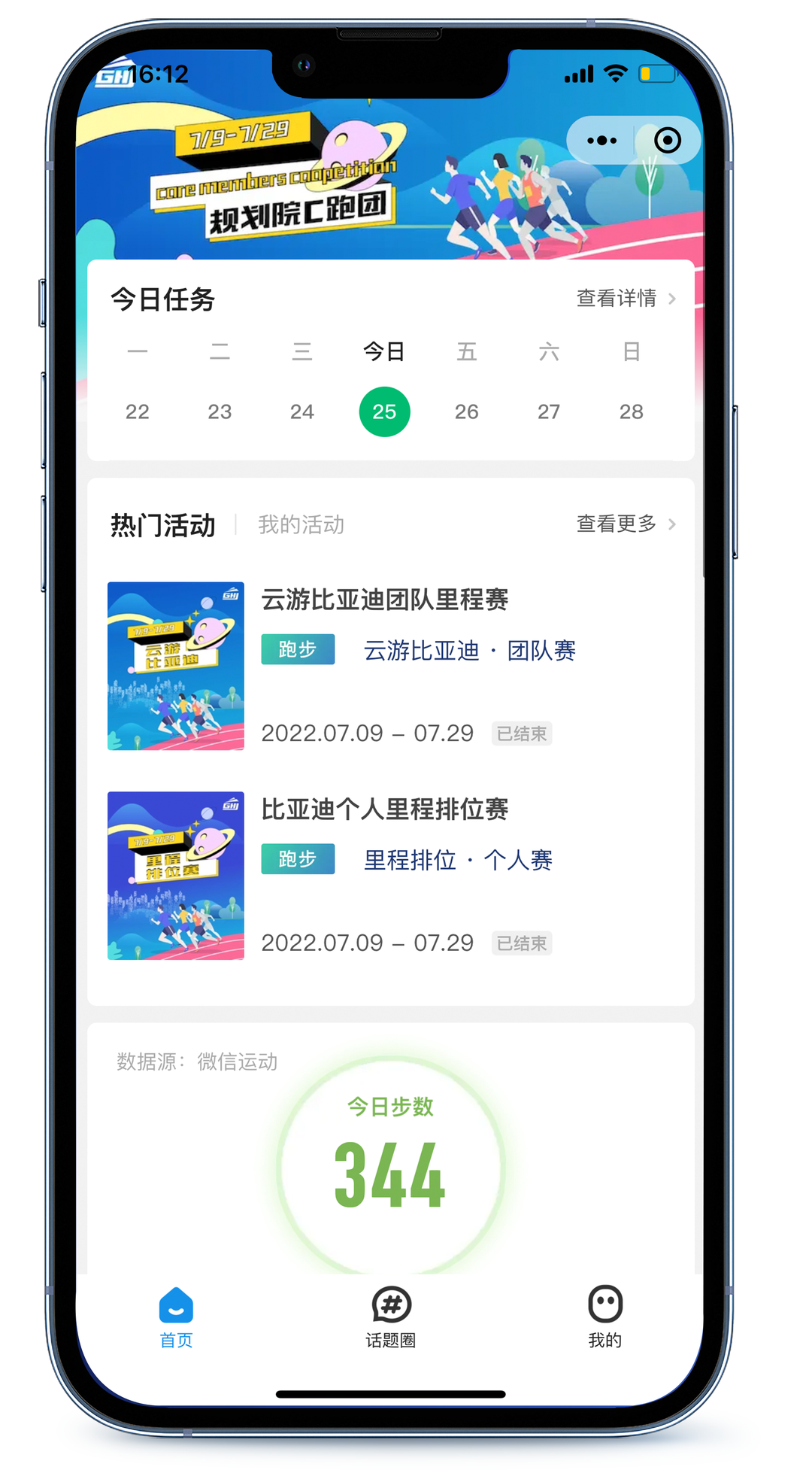This screenshot has width=812, height=1470.
Task: Switch to the 我的活动 tab
Action: pos(301,525)
